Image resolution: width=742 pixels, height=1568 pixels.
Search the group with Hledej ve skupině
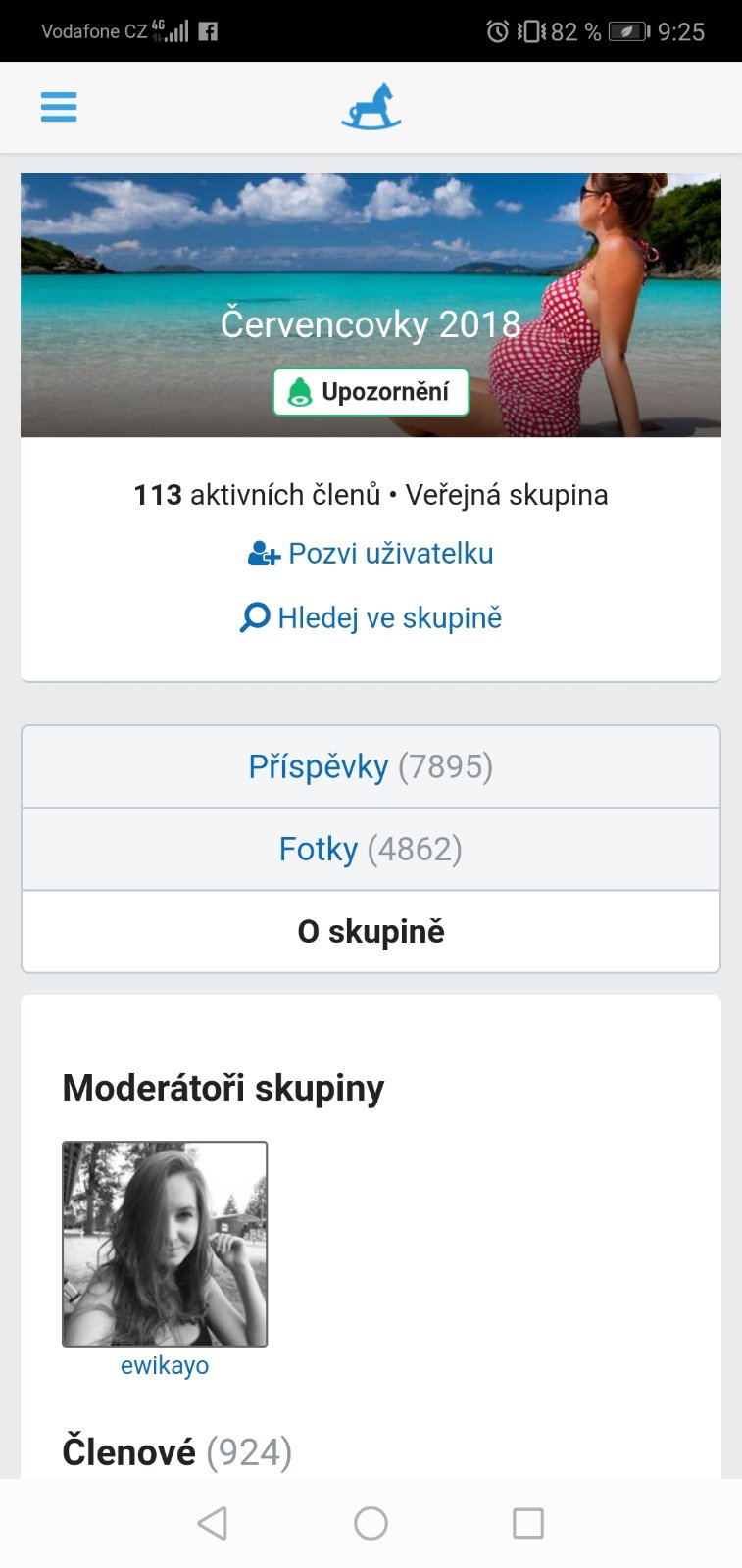371,618
